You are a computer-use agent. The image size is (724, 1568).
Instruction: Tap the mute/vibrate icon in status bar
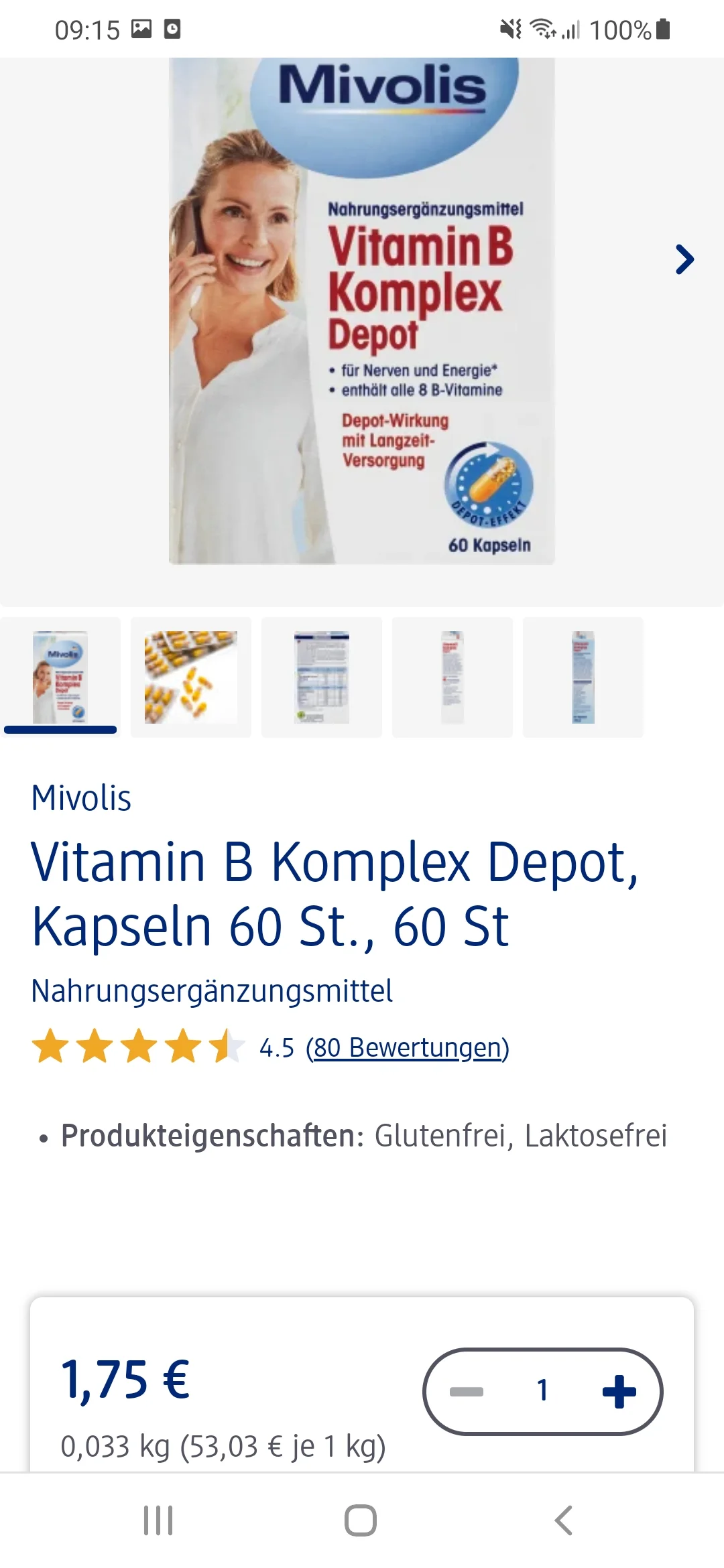512,28
